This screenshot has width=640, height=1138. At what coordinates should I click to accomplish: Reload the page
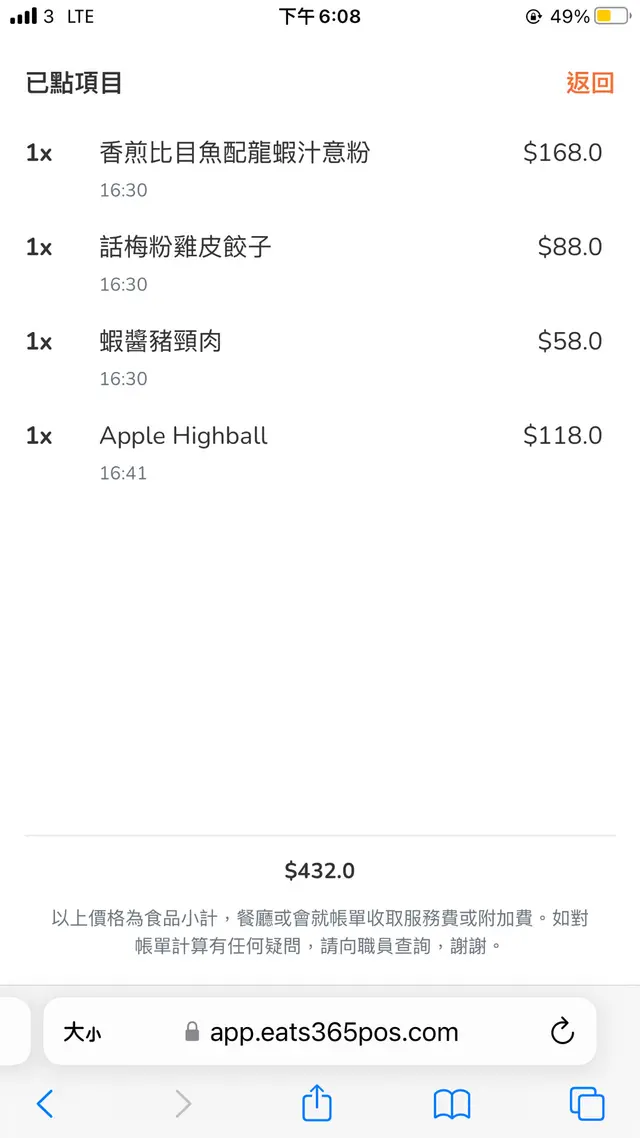coord(563,1032)
